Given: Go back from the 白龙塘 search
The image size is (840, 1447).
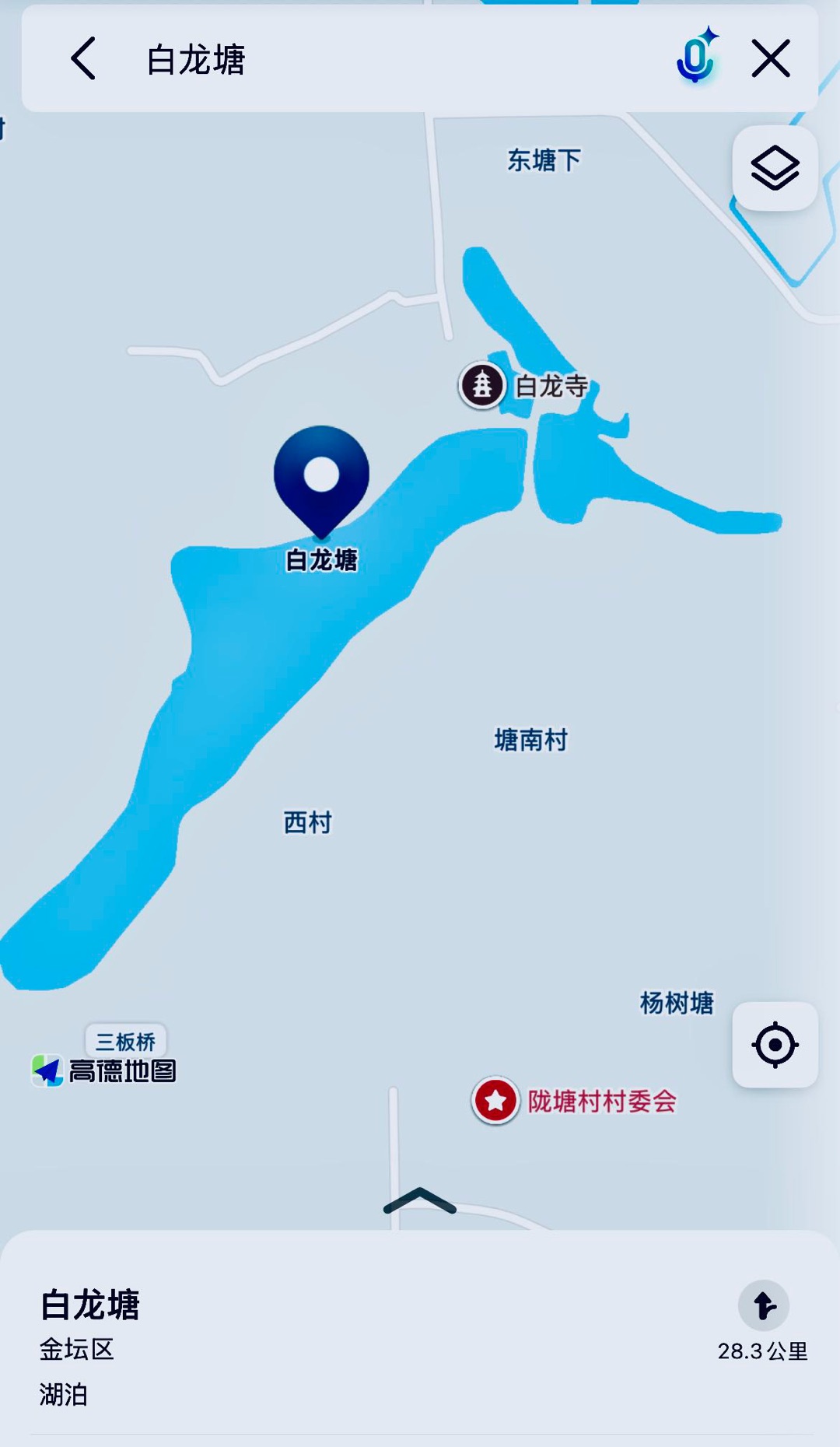Looking at the screenshot, I should 83,59.
